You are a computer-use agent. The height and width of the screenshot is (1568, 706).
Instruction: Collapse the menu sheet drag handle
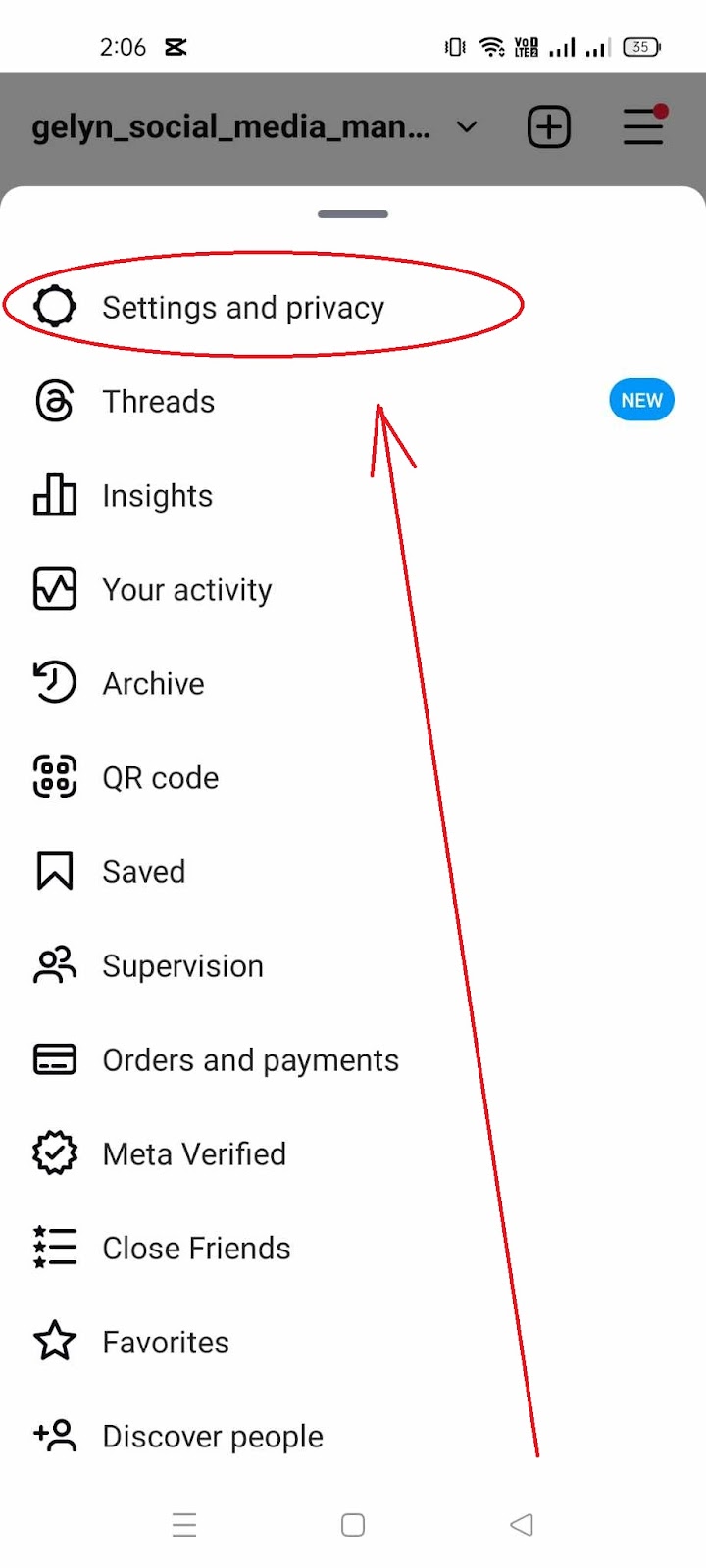[353, 213]
